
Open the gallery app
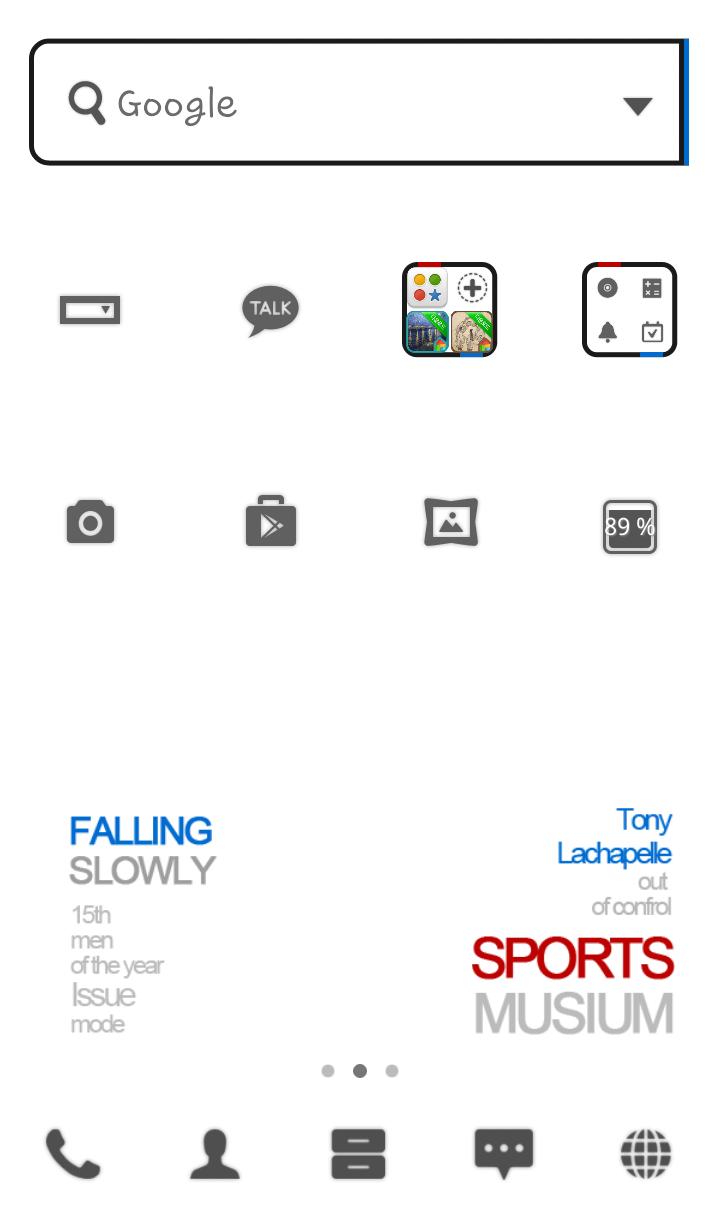click(x=451, y=522)
